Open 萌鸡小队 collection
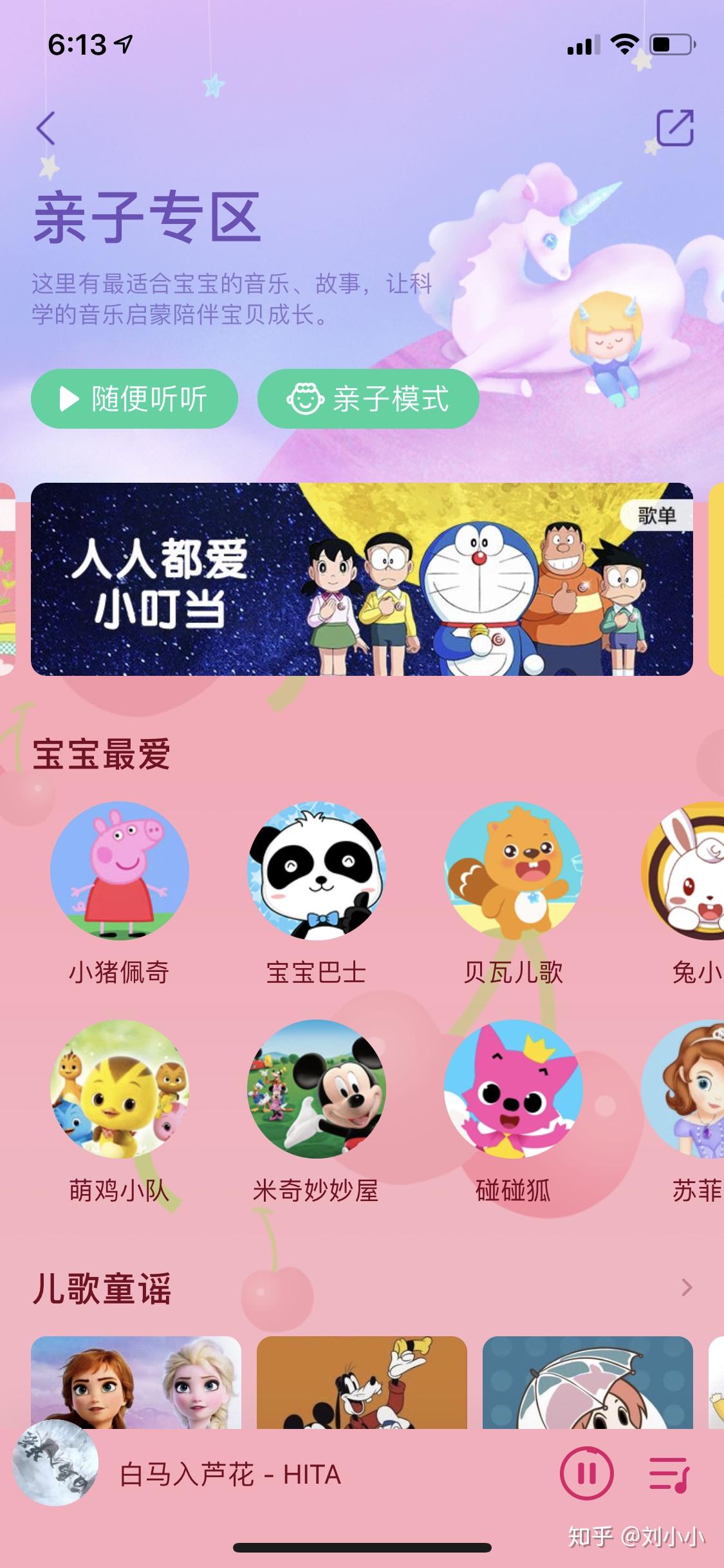The width and height of the screenshot is (724, 1568). pyautogui.click(x=120, y=1089)
